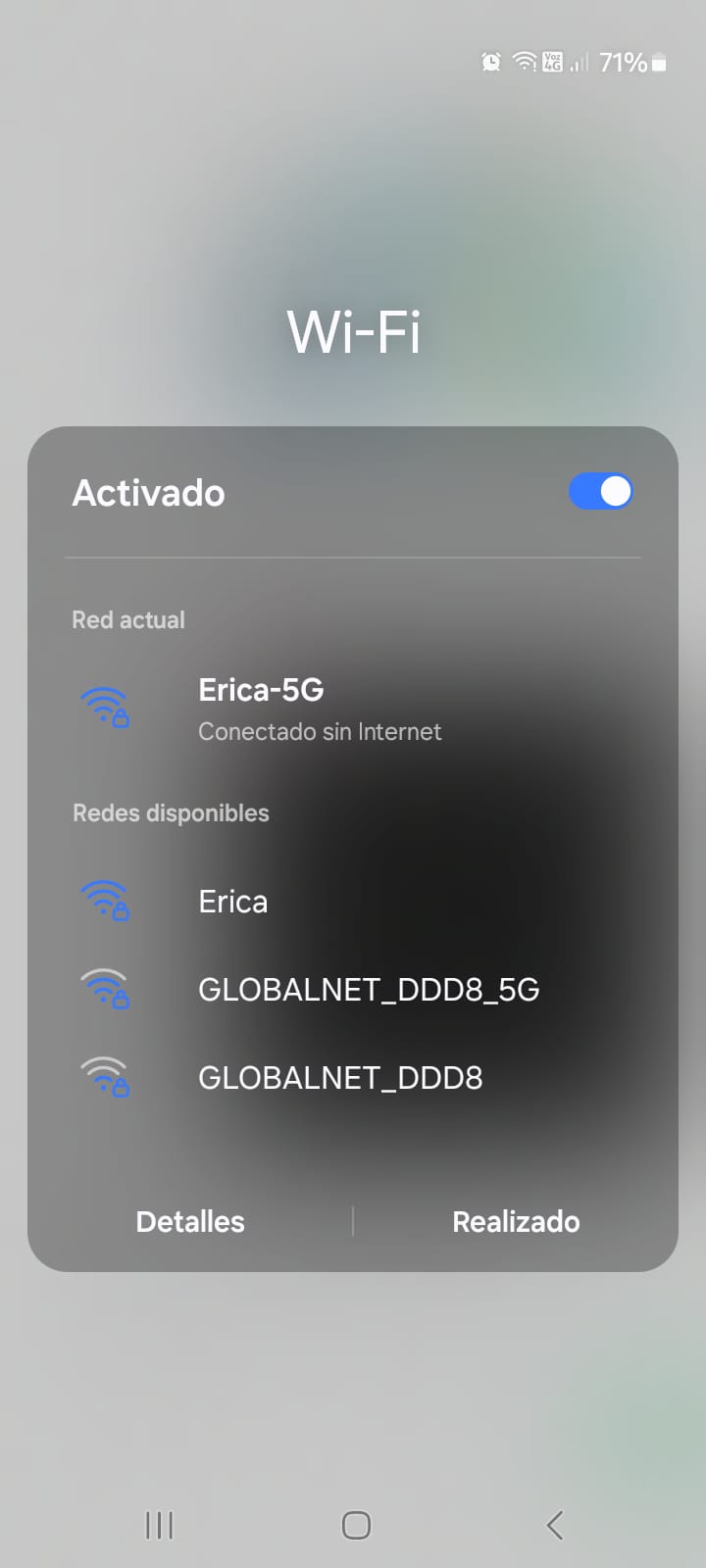Screen dimensions: 706x1568
Task: Tap Realizado to close the panel
Action: click(516, 1222)
